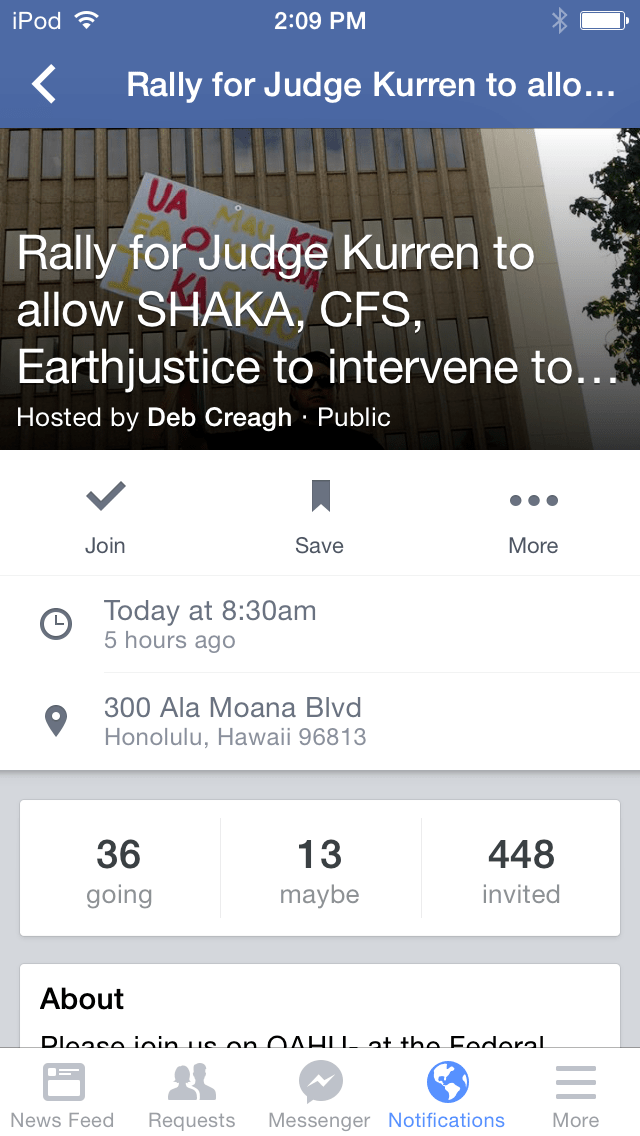Join the rally event
640x1136 pixels.
[105, 514]
